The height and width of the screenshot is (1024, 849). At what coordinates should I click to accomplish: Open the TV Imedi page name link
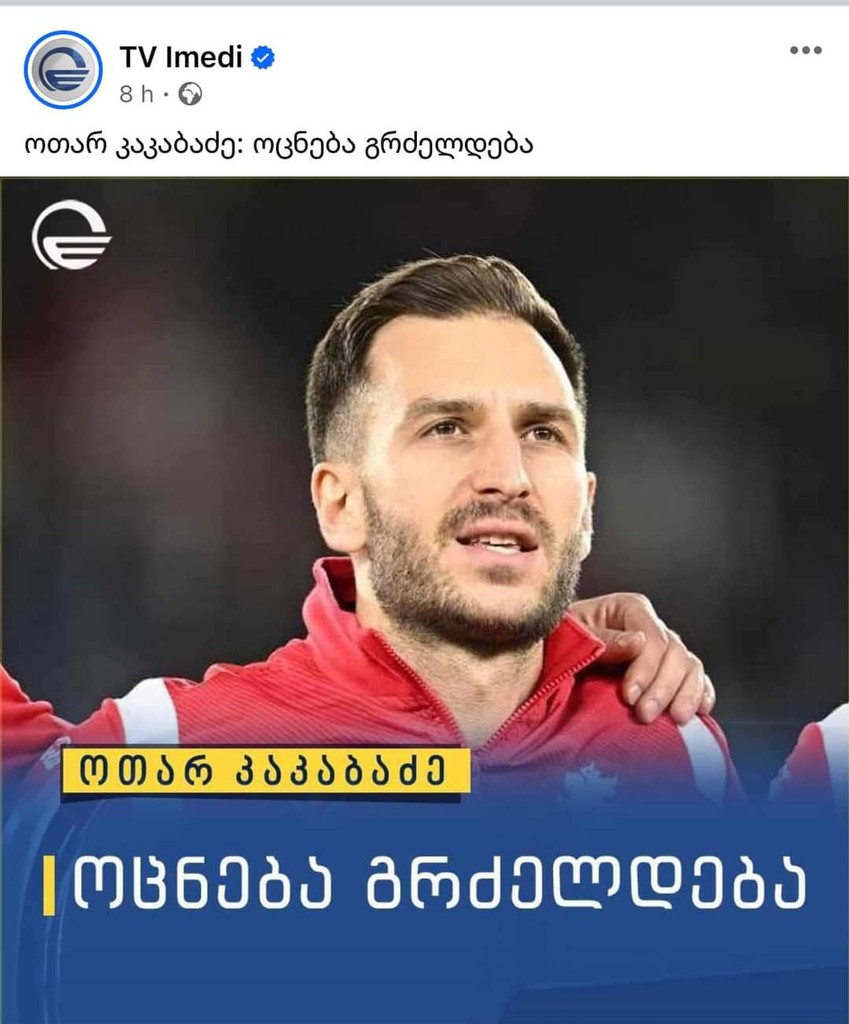[181, 58]
